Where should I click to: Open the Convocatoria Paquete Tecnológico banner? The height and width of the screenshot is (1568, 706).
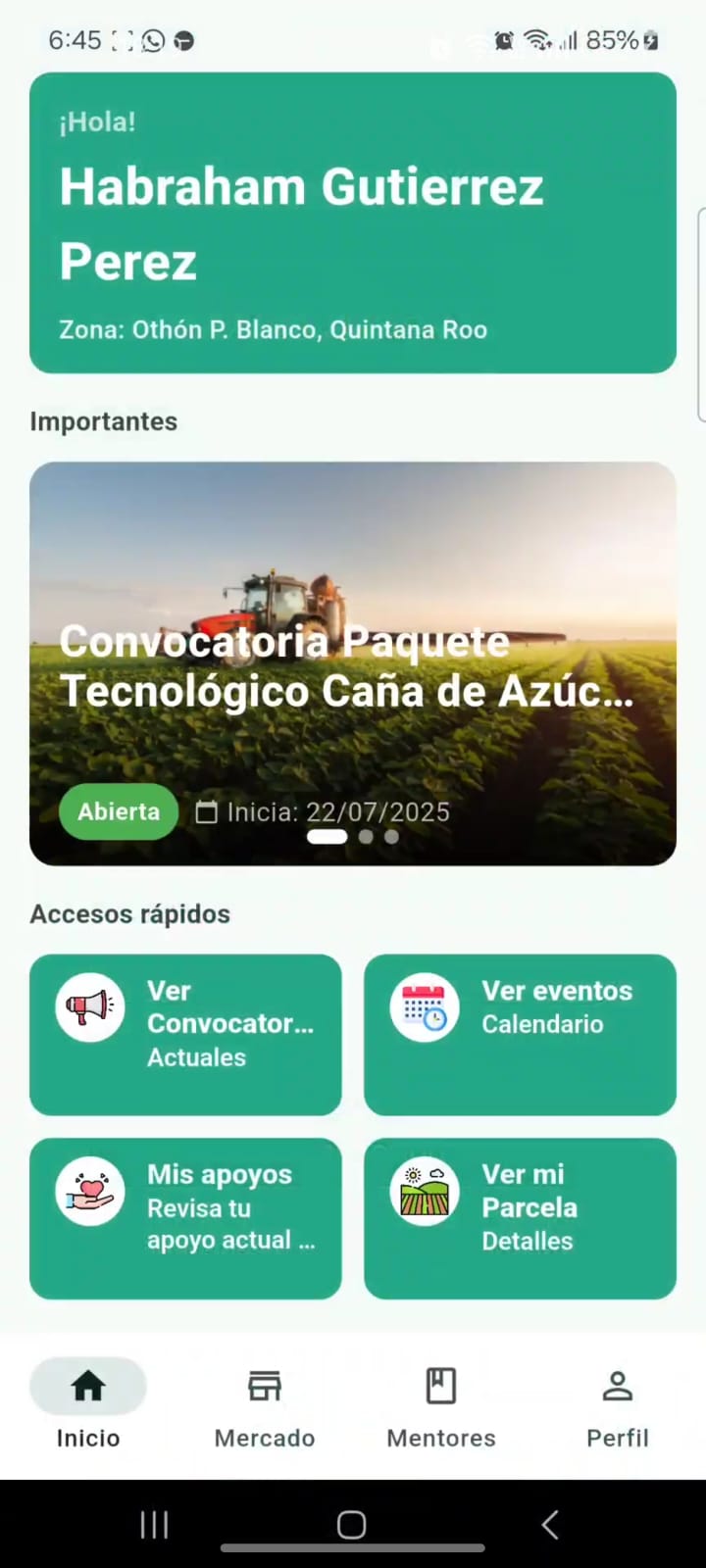pyautogui.click(x=353, y=662)
